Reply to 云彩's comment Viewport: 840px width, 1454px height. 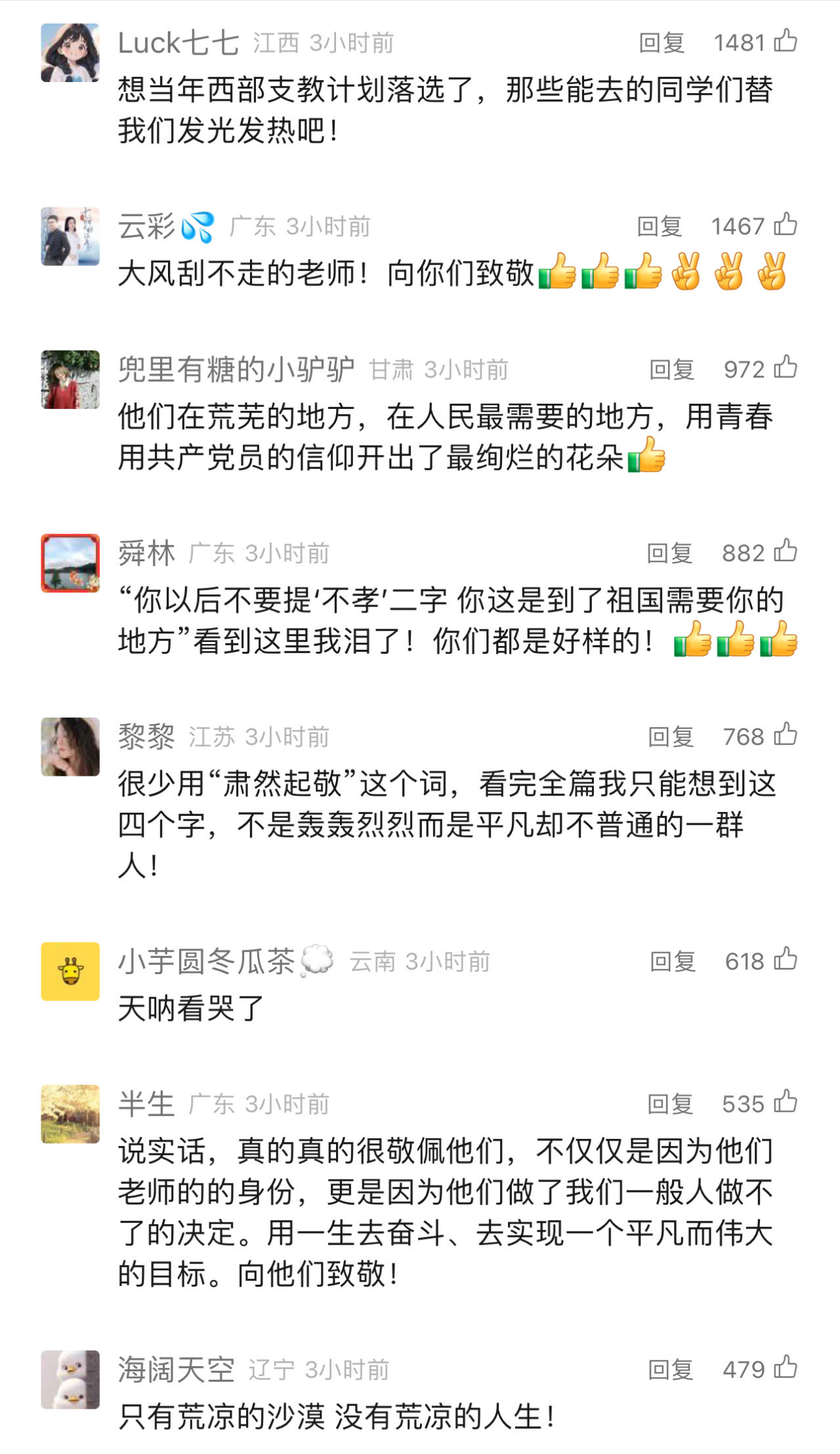pos(660,226)
